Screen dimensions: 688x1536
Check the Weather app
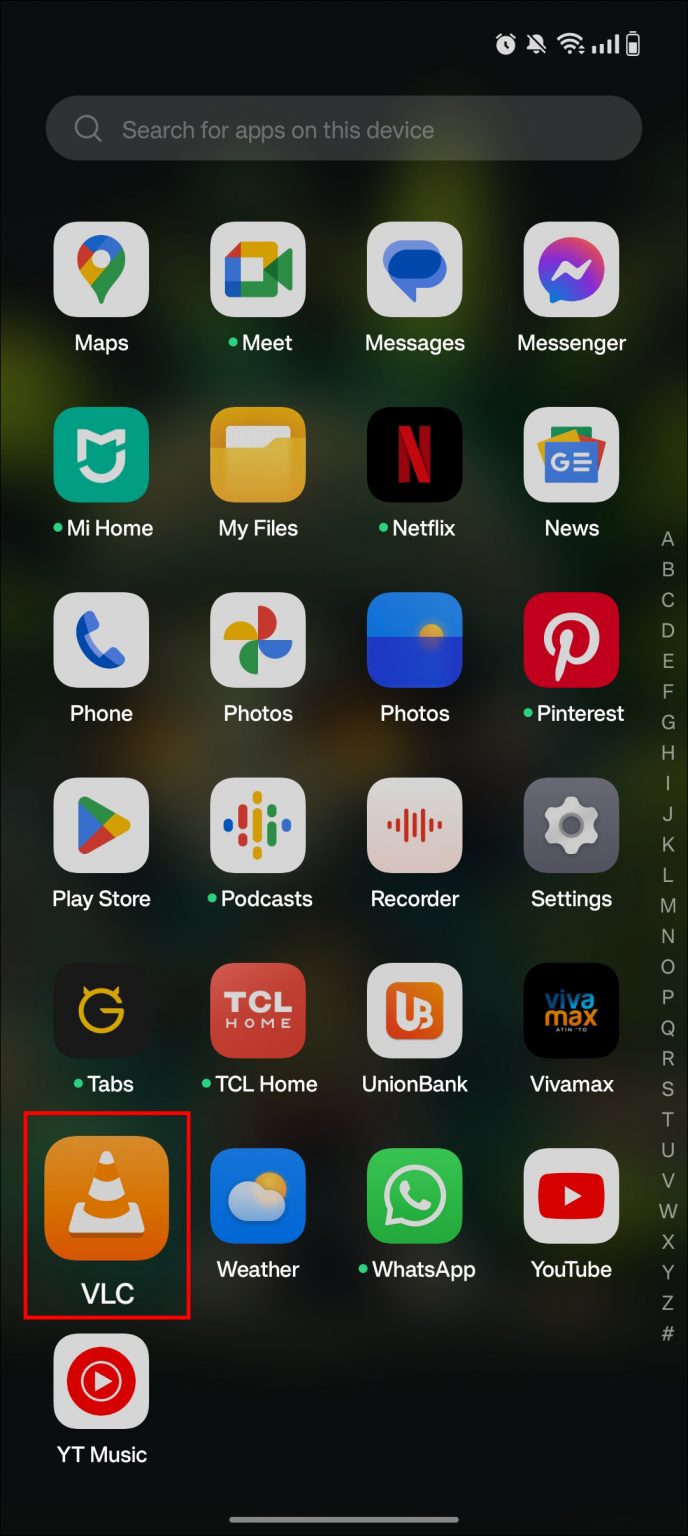(258, 1196)
